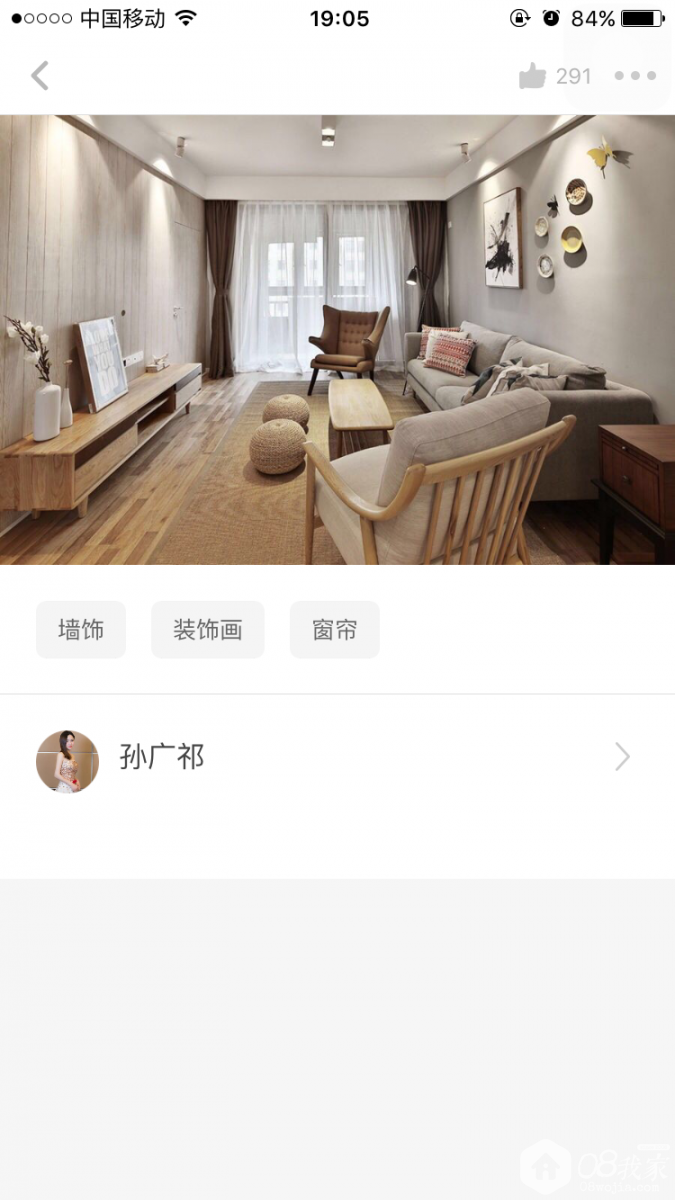
Task: Select the 窗帘 tag chip
Action: coord(335,630)
